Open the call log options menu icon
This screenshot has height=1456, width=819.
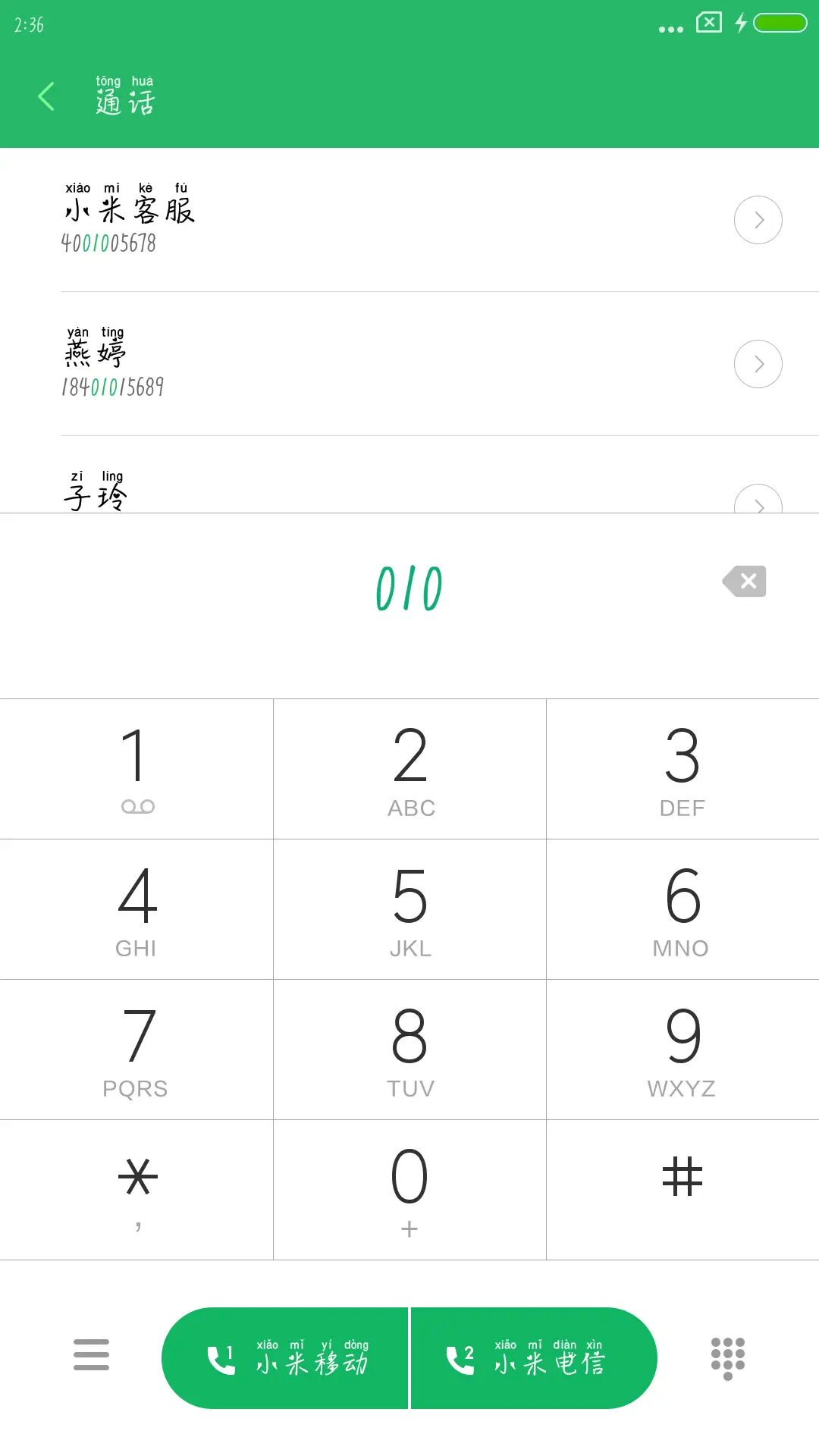click(x=91, y=1357)
